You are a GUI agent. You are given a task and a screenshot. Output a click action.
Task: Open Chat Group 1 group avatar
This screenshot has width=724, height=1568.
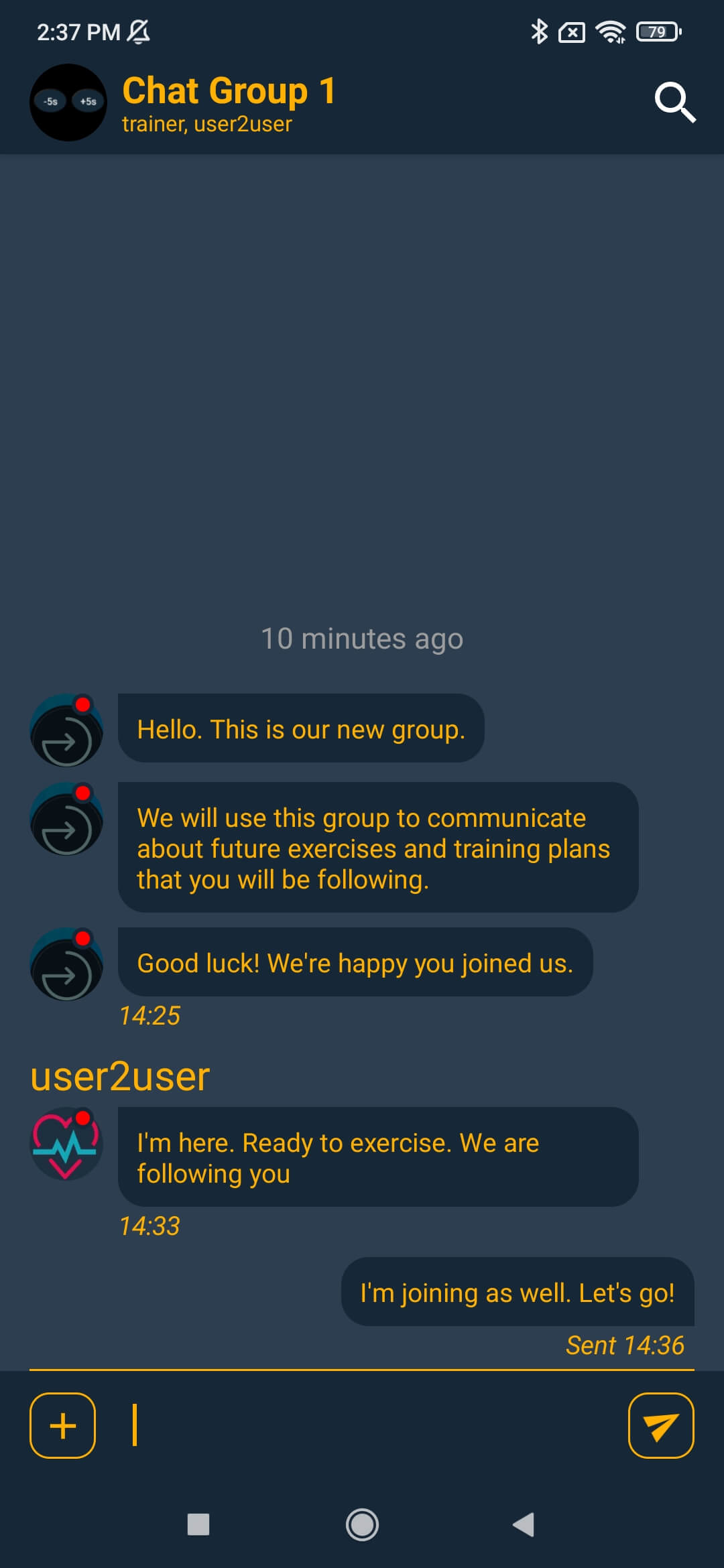tap(68, 103)
